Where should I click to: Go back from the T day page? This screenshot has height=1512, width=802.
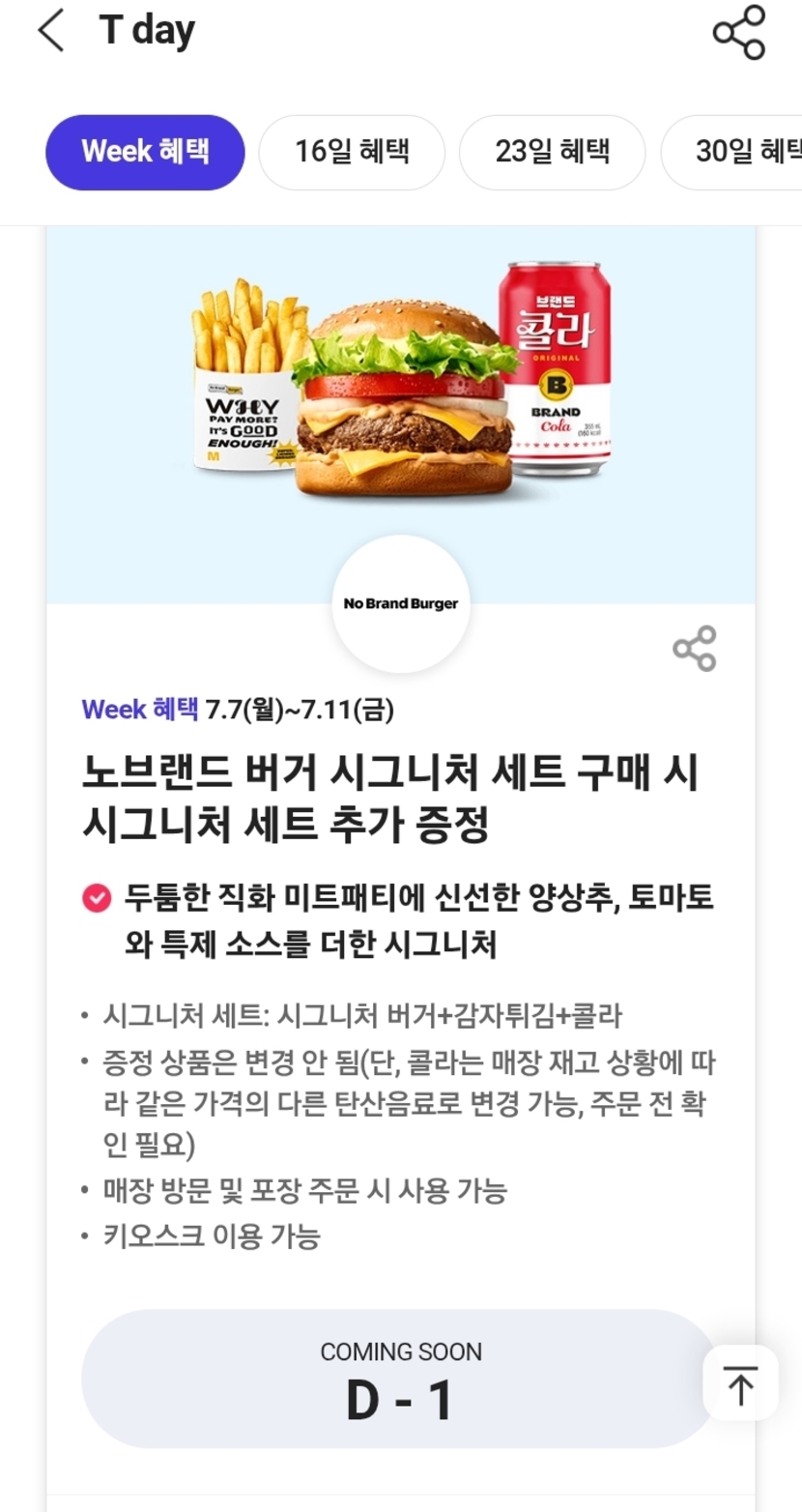[x=52, y=31]
